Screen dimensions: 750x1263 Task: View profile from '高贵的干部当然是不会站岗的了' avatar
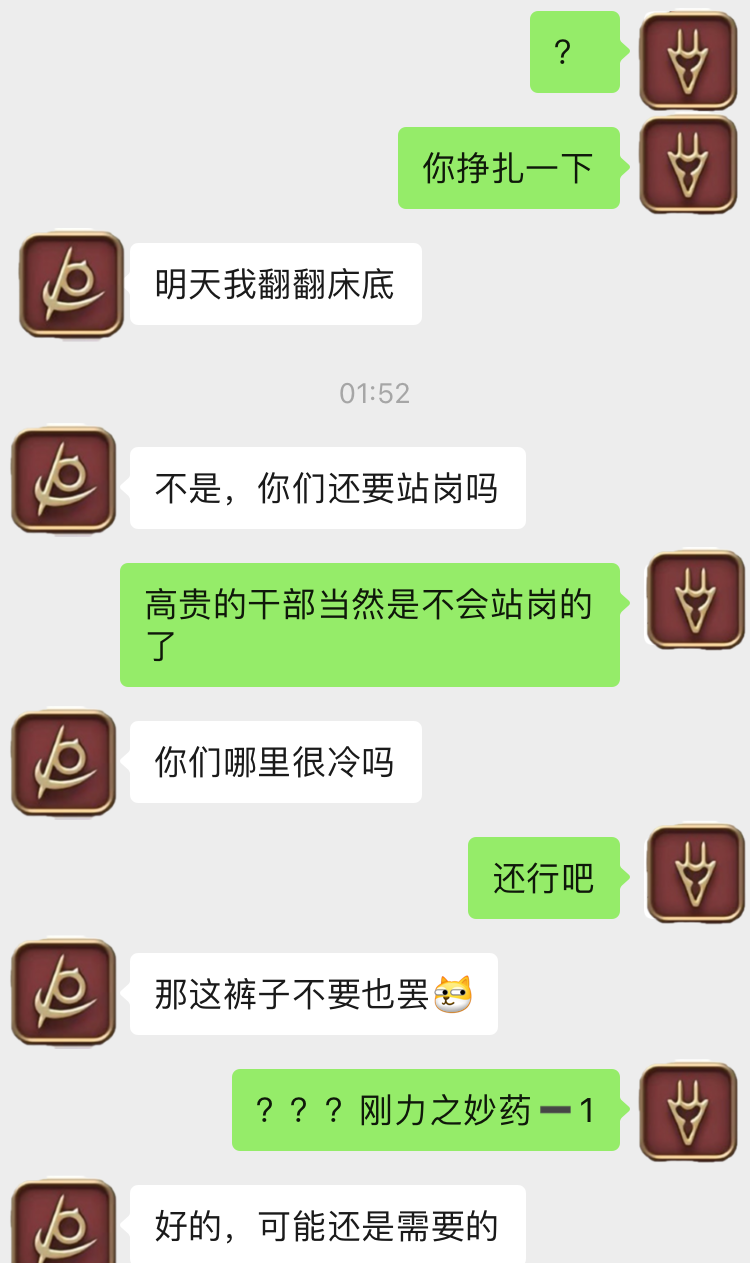695,600
